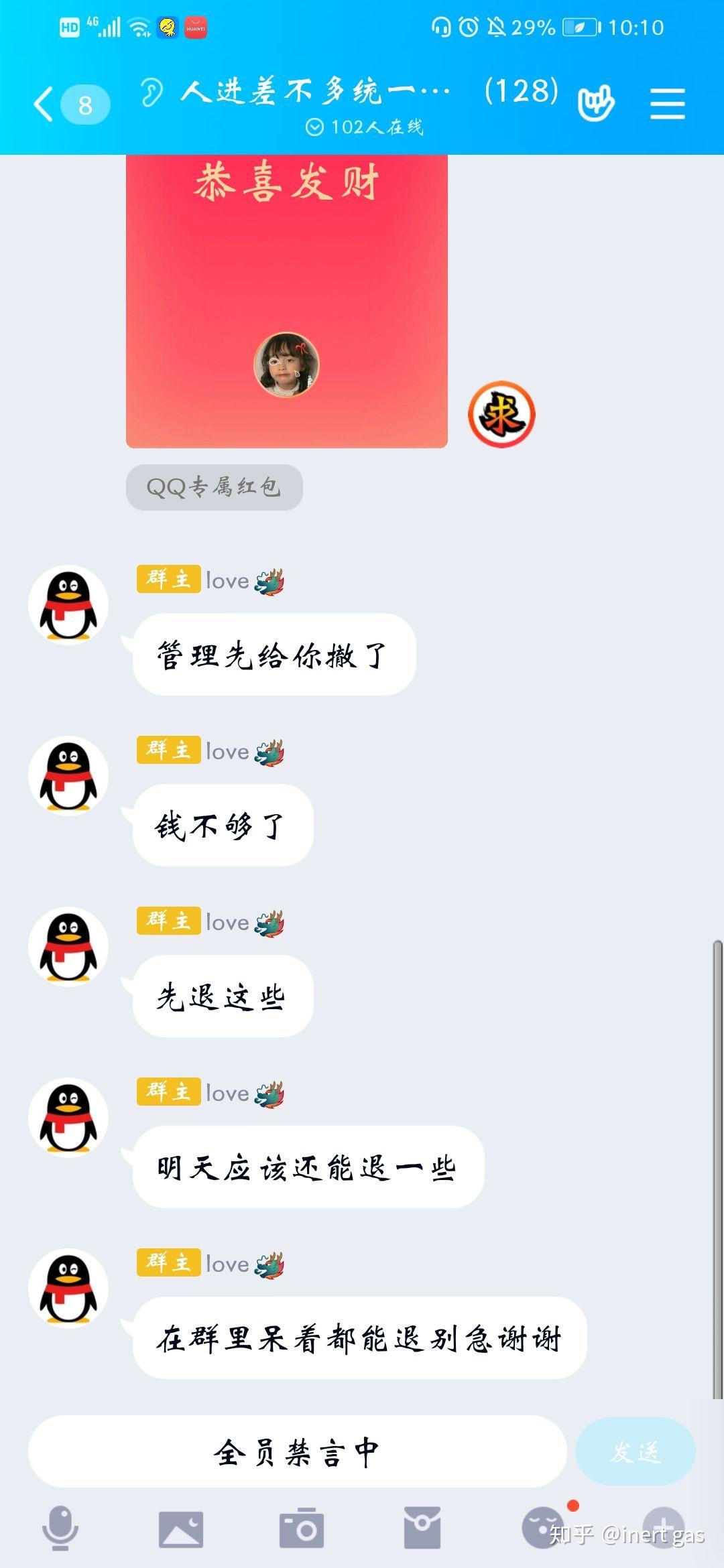Open the group menu with three lines

coord(668,104)
